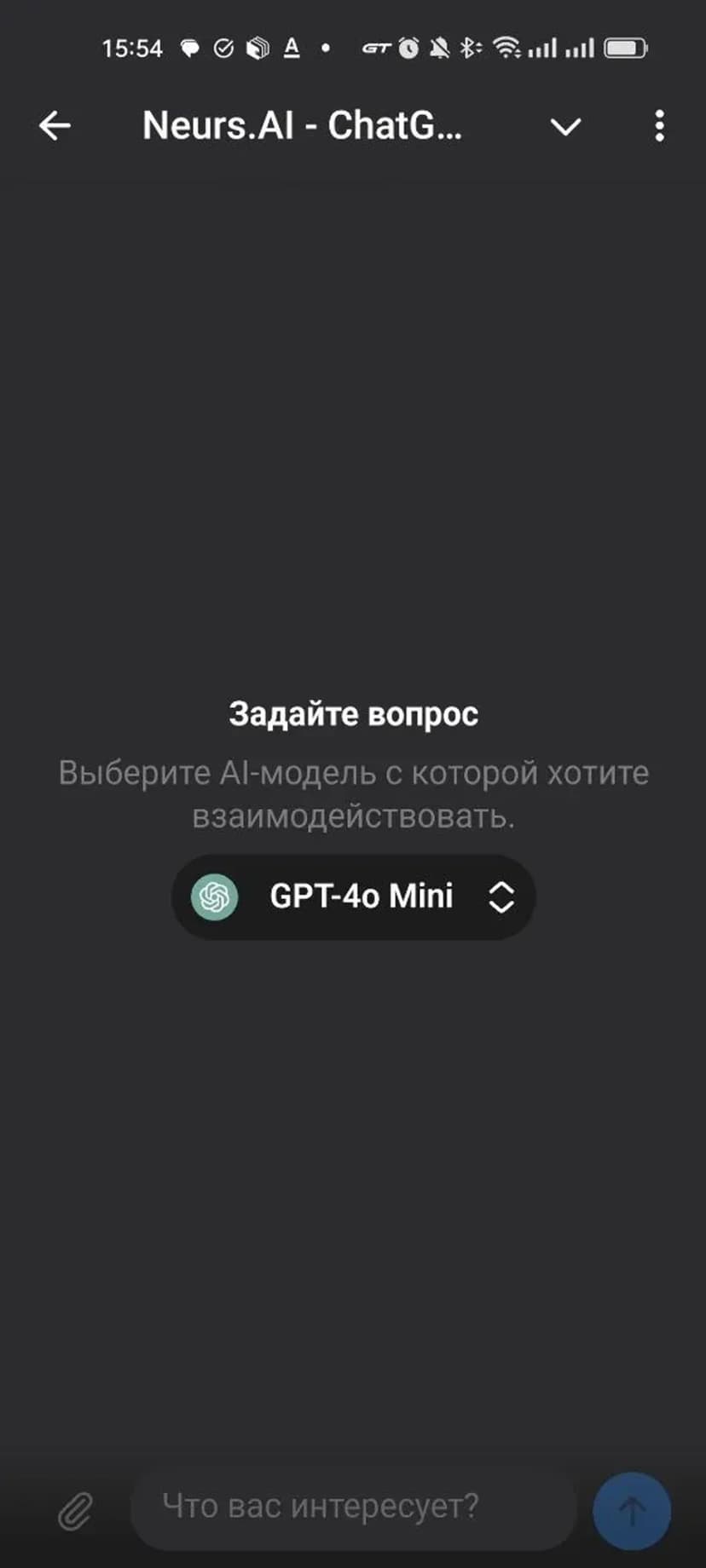Open the GPT-4o Mini model selector
Screen dimensions: 706x1568
pos(353,896)
